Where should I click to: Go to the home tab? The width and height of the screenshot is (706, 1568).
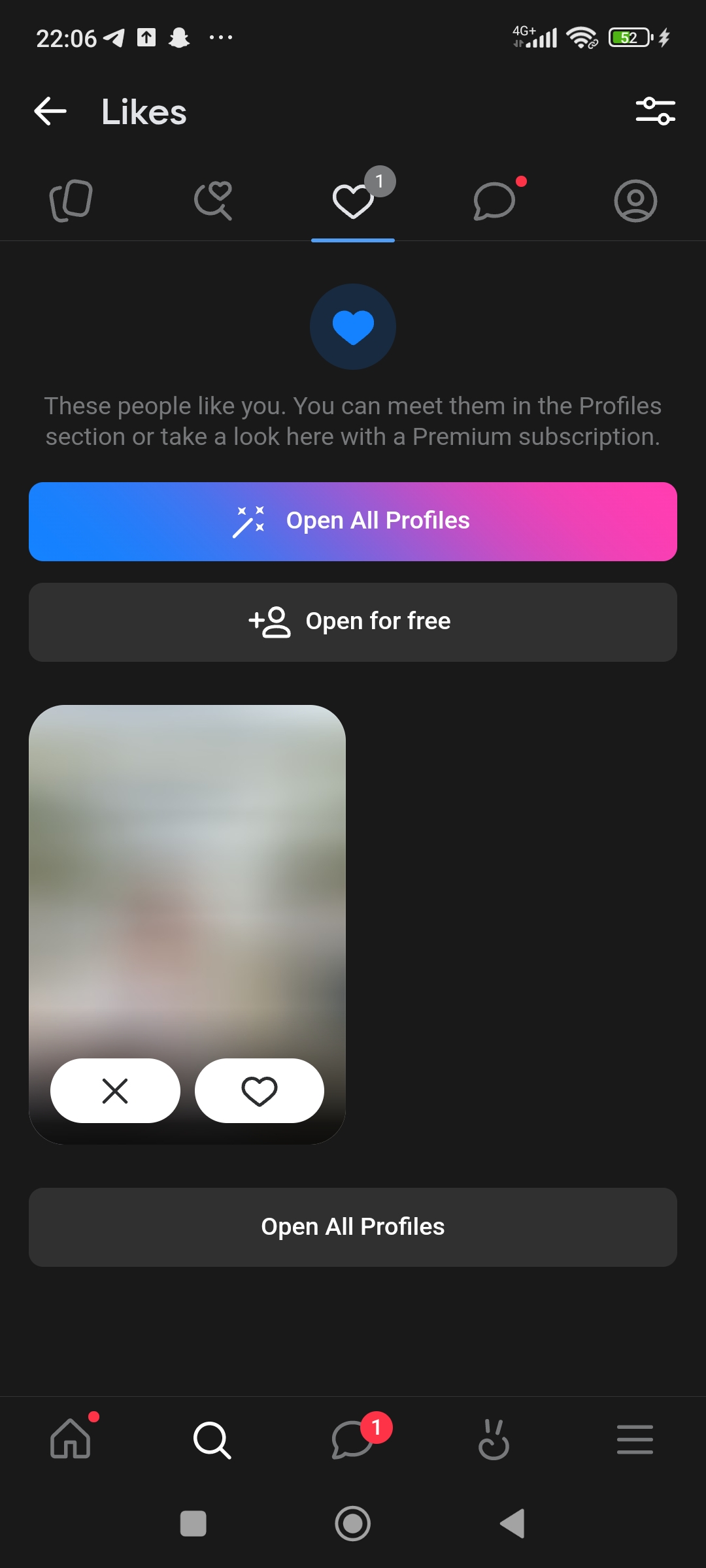click(71, 1439)
